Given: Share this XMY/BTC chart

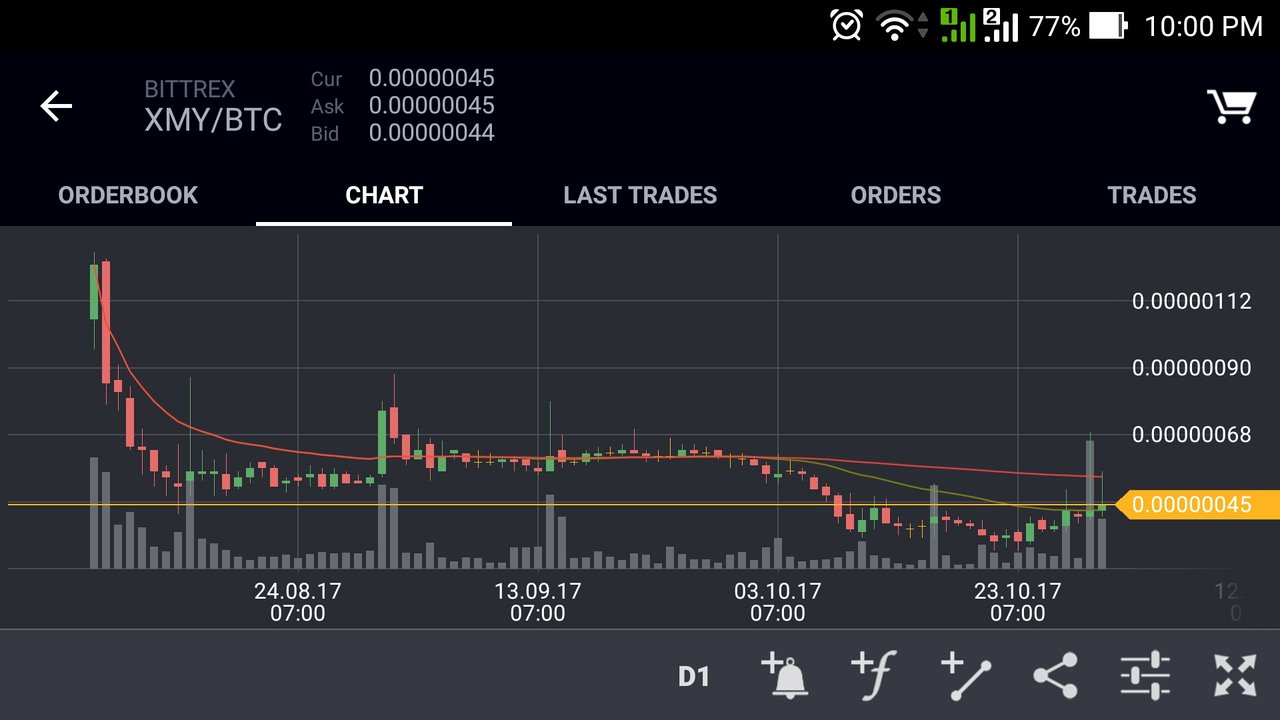Looking at the screenshot, I should pyautogui.click(x=1055, y=675).
